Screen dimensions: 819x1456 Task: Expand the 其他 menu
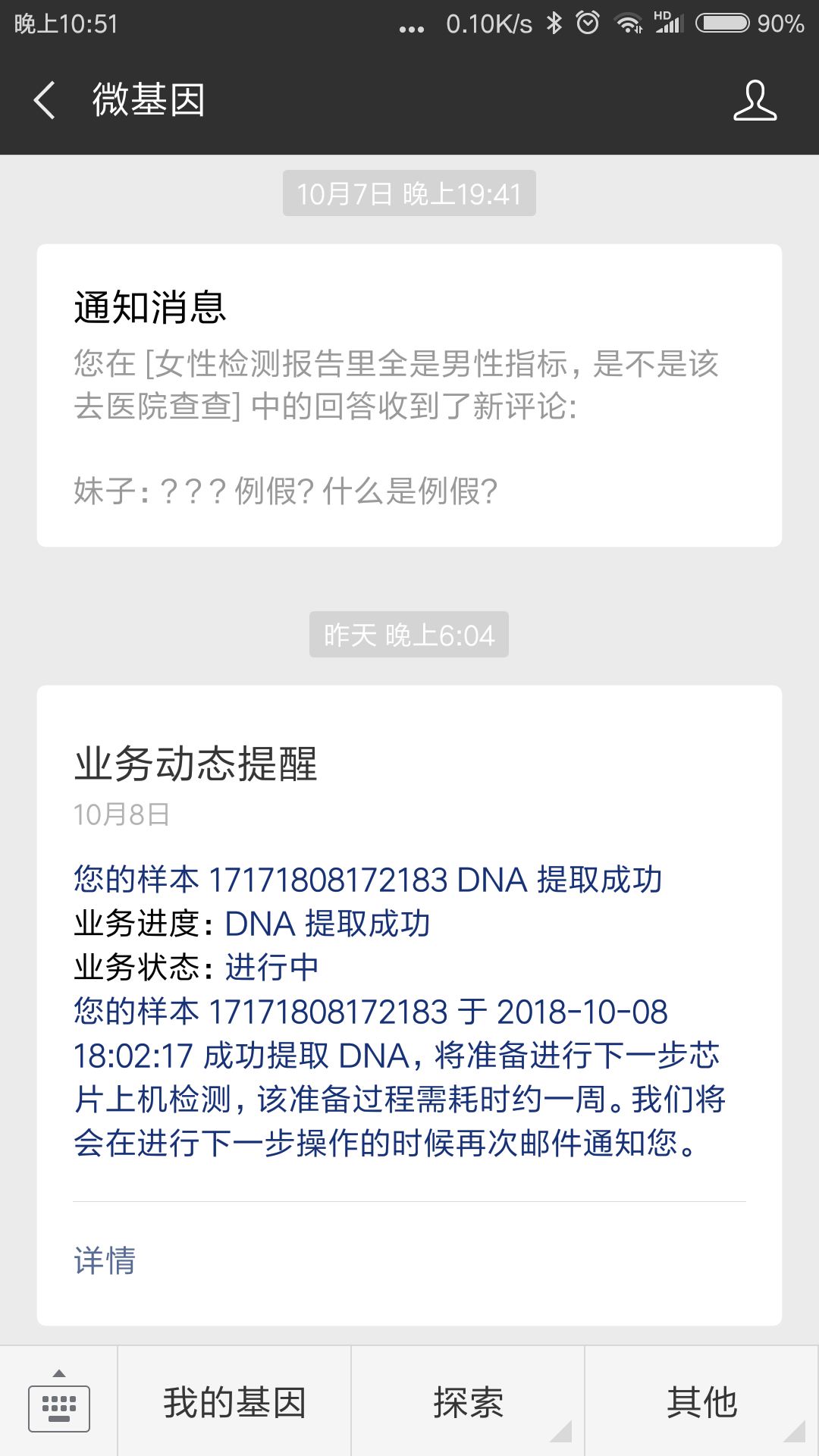coord(701,1401)
